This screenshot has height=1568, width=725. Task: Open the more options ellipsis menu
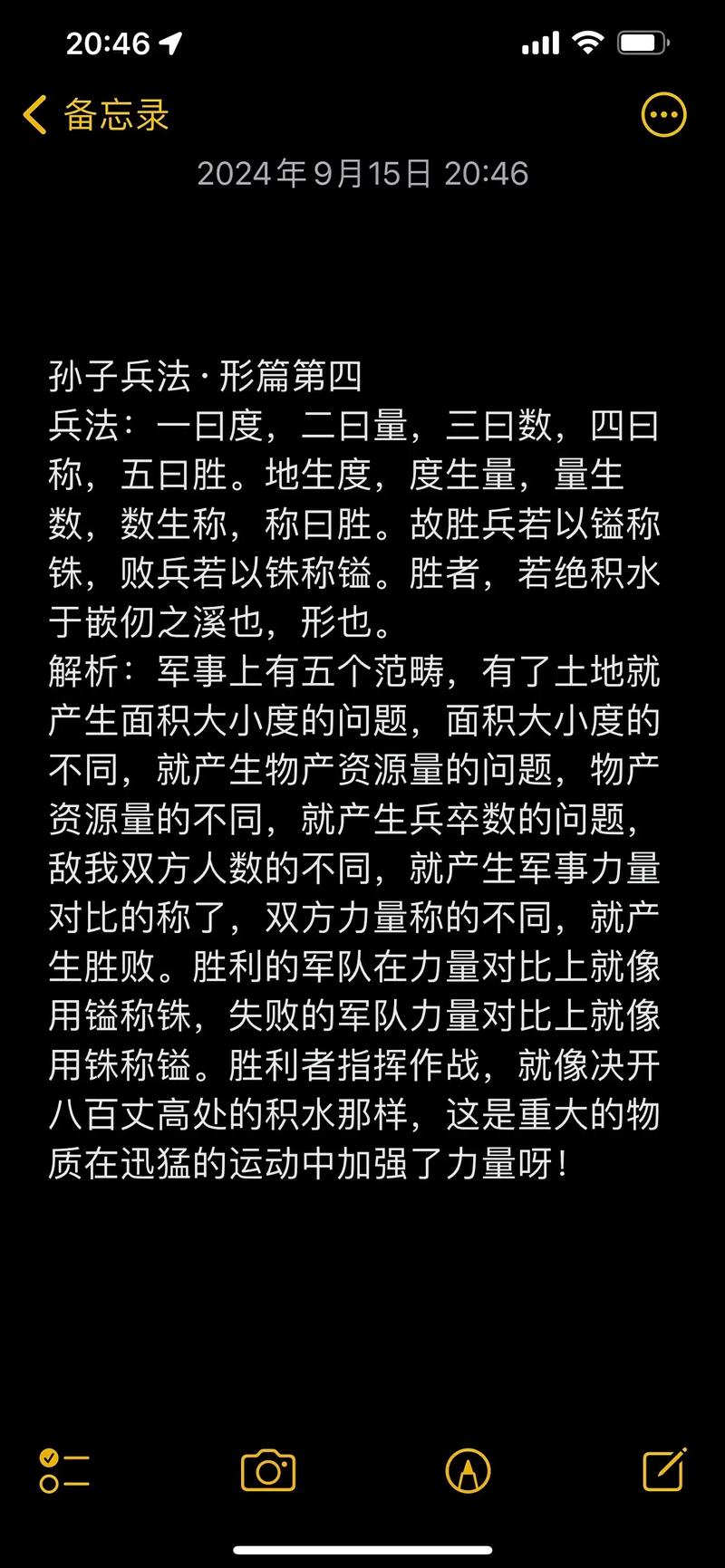[663, 115]
